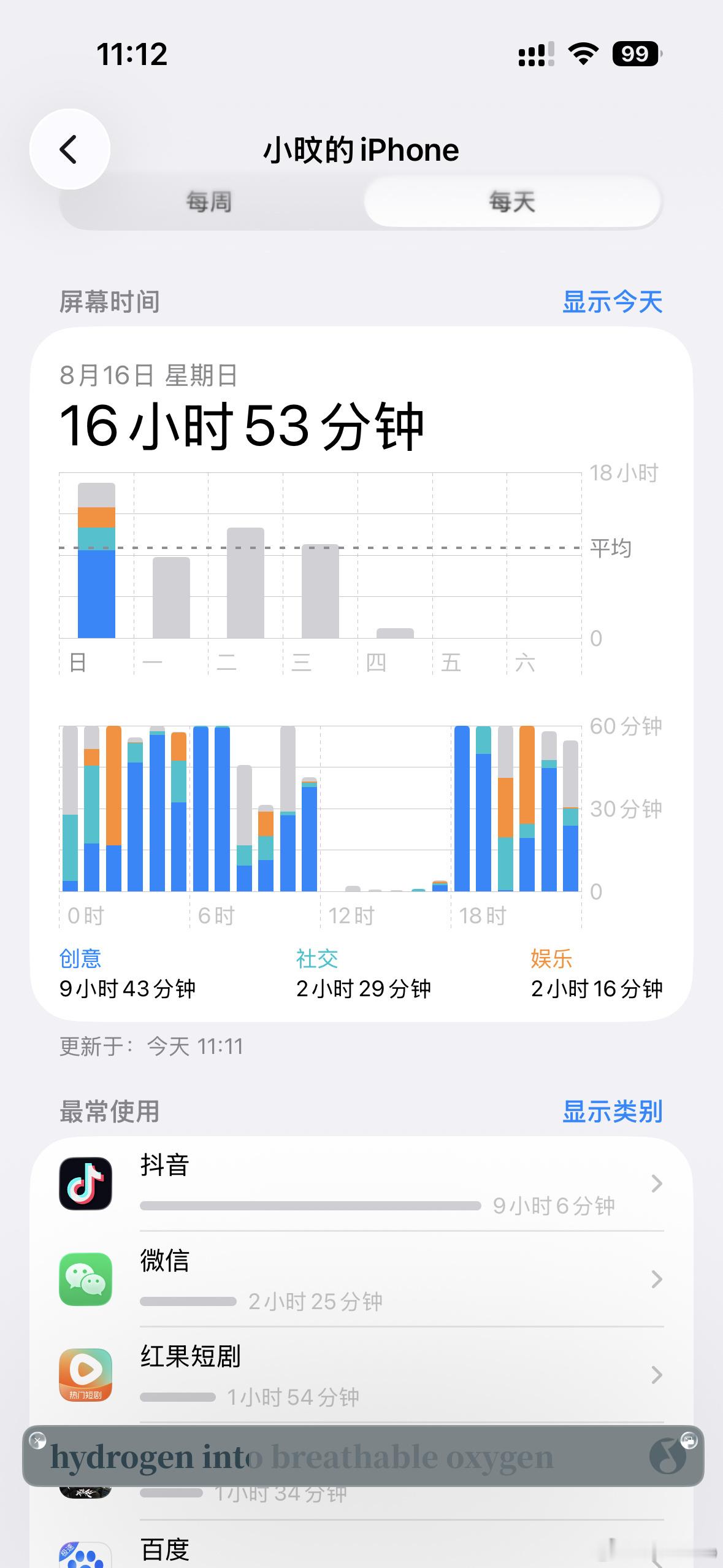This screenshot has width=723, height=1568.
Task: Switch to the 每周 weekly view
Action: 210,202
